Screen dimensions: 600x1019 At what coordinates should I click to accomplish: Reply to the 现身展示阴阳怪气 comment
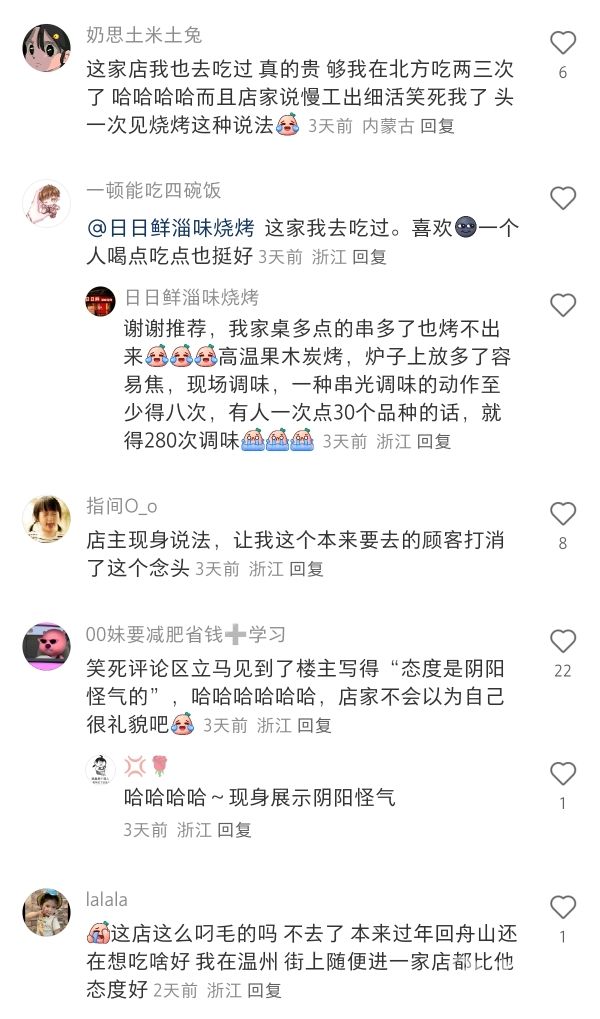coord(234,830)
